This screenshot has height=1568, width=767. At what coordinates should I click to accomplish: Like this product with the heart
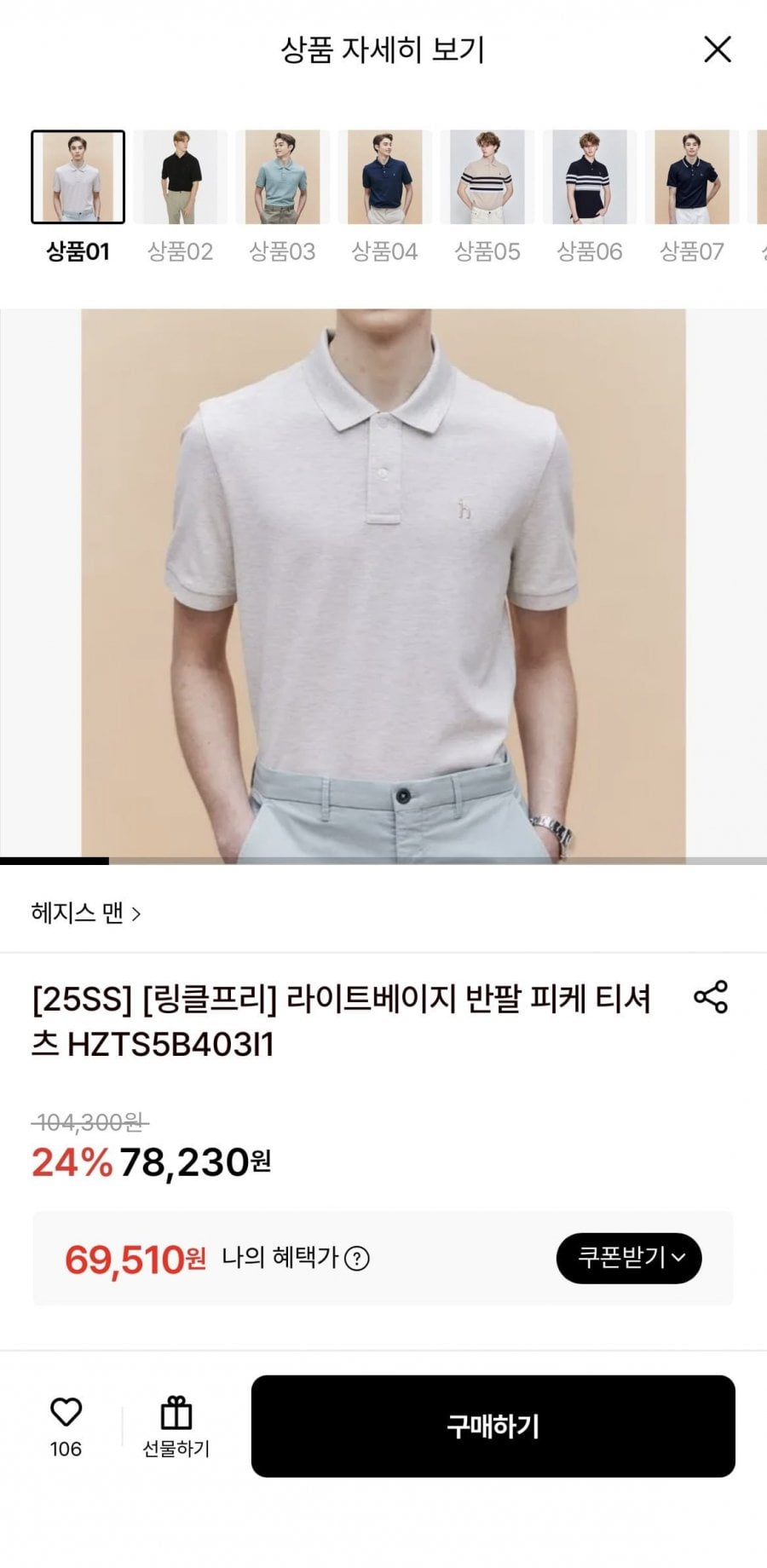66,1413
